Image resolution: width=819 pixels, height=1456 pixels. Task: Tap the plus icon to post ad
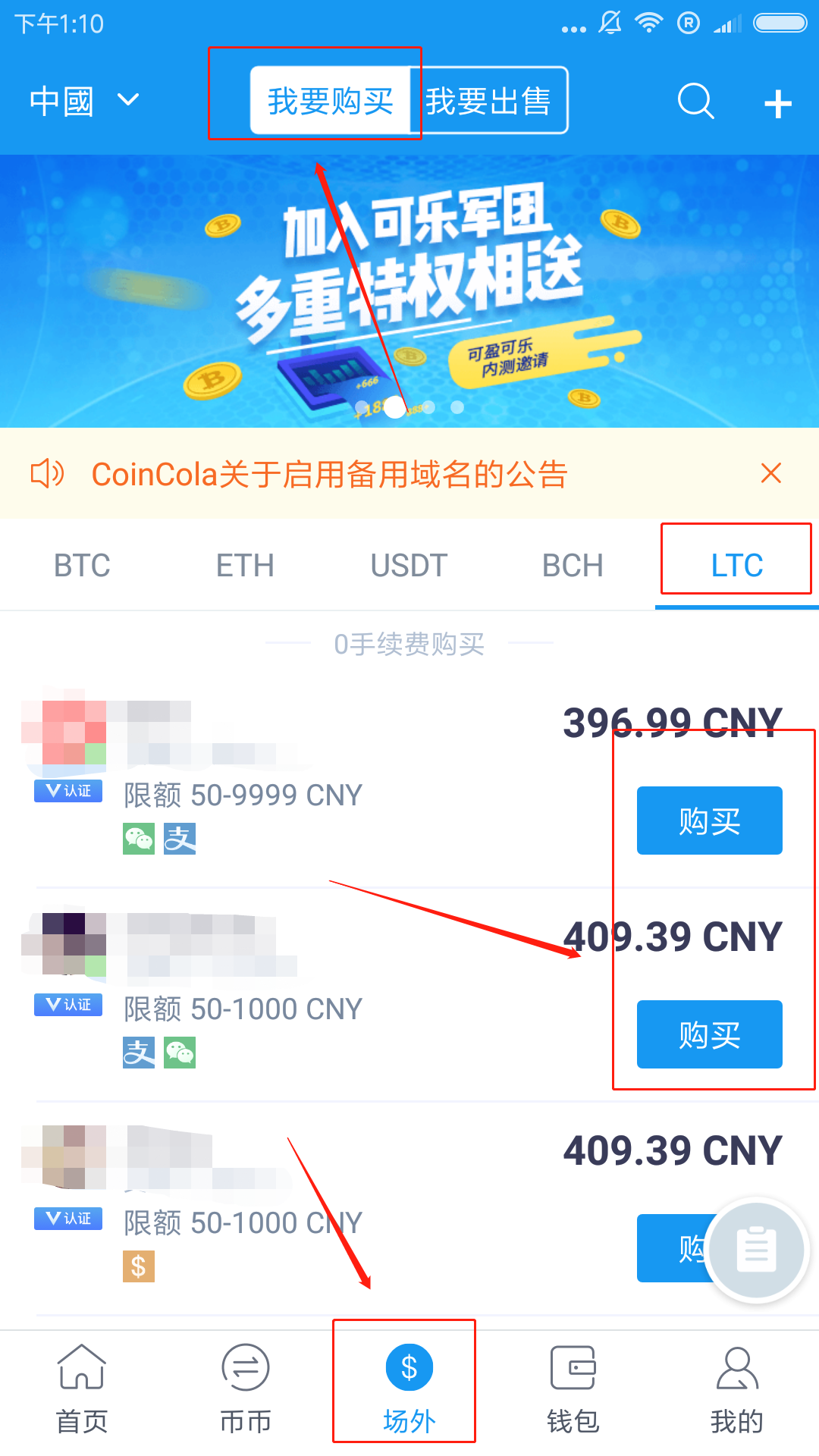[x=777, y=103]
